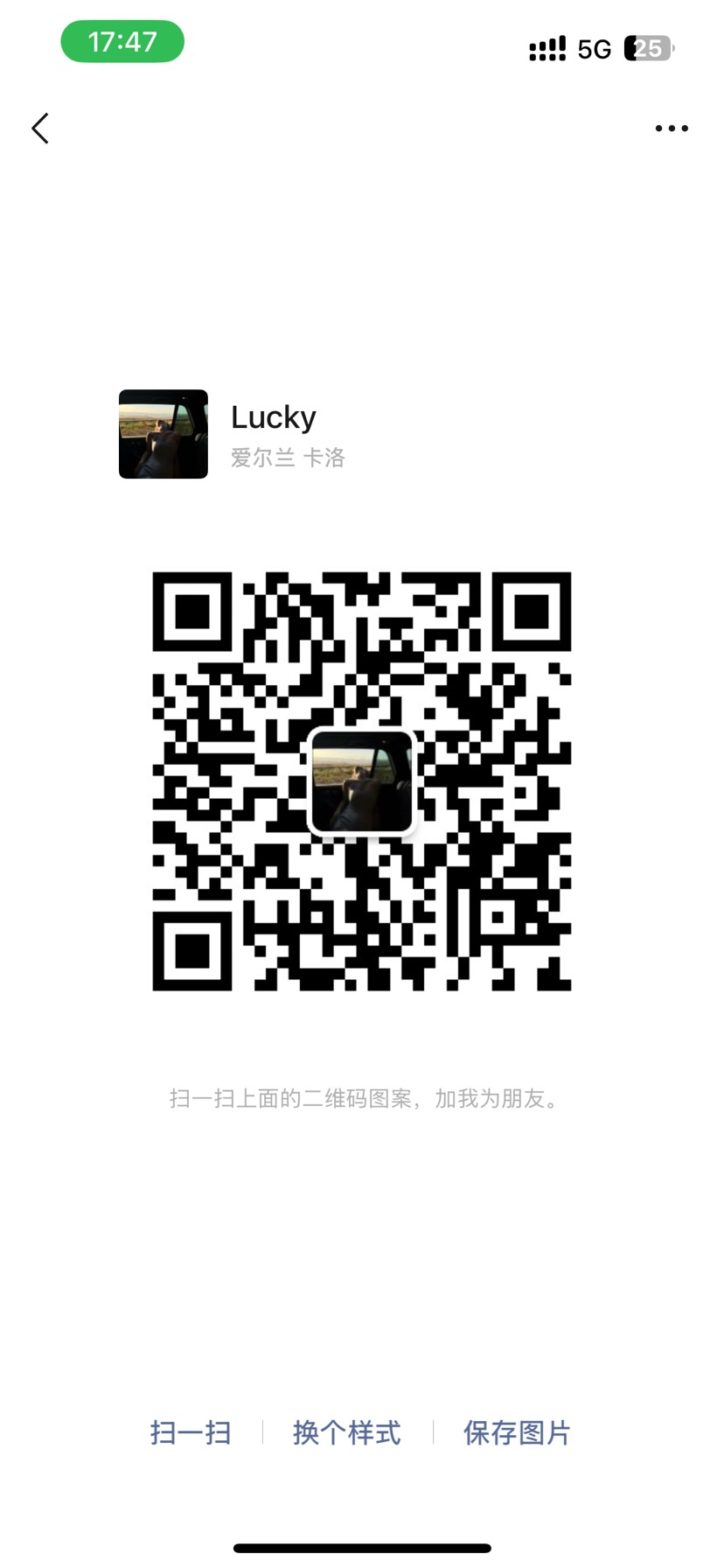
Task: Select 换个样式 to change QR style
Action: 345,1432
